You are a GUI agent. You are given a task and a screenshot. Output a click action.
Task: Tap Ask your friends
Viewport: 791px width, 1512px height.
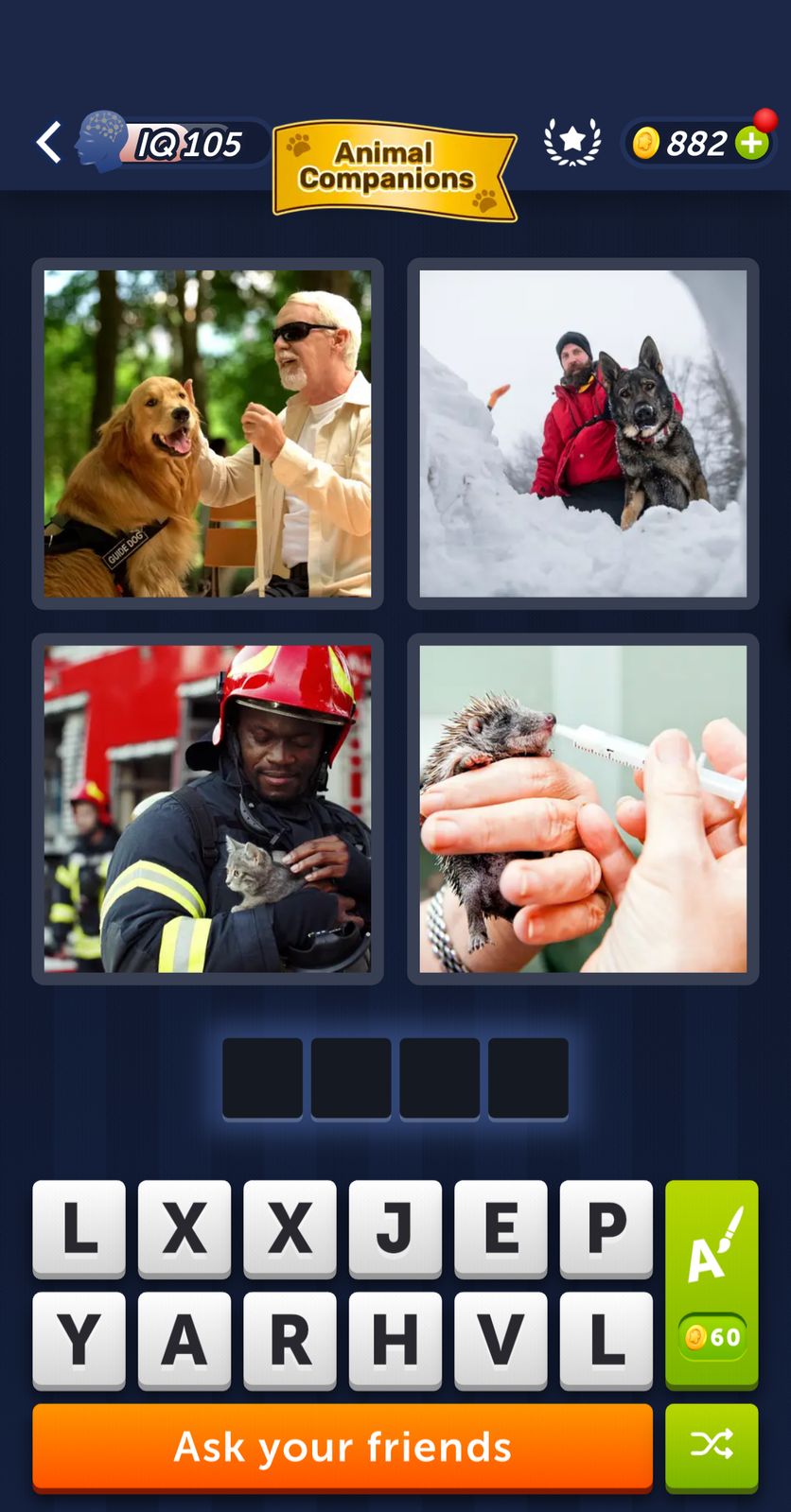click(x=343, y=1447)
